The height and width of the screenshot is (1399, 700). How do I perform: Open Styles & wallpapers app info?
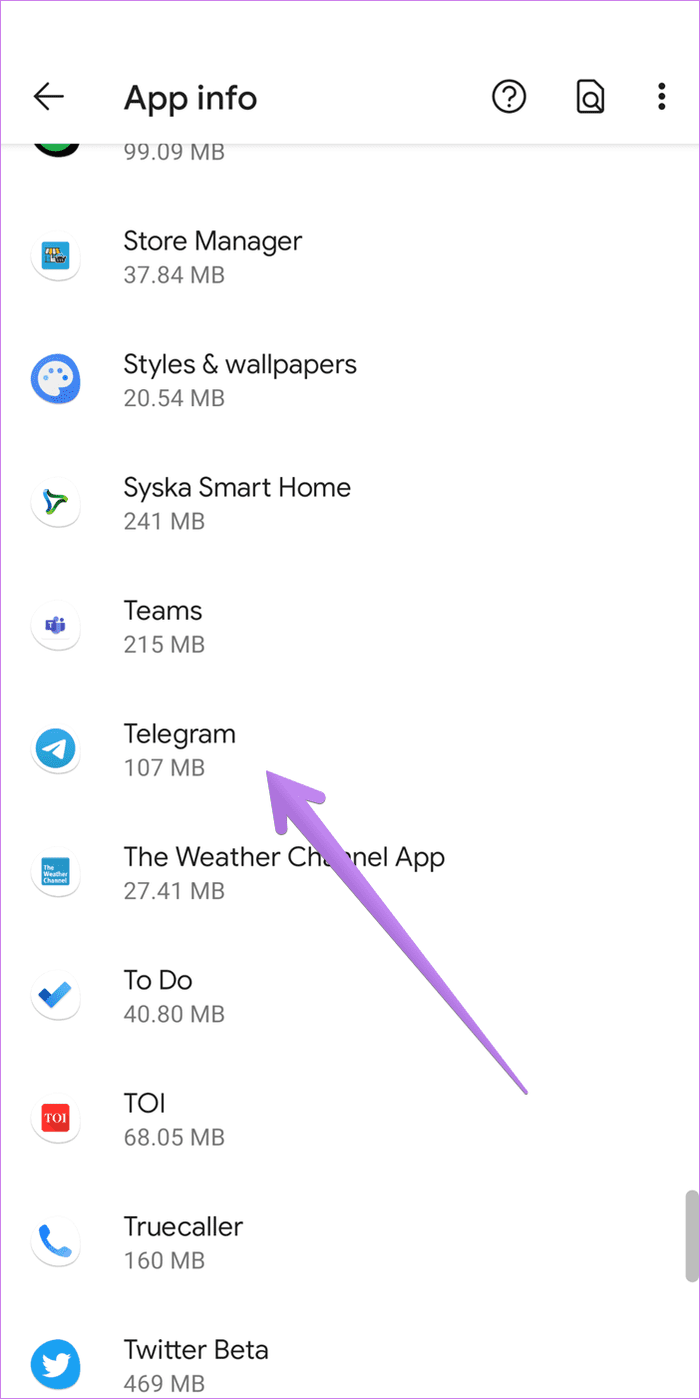[x=350, y=380]
